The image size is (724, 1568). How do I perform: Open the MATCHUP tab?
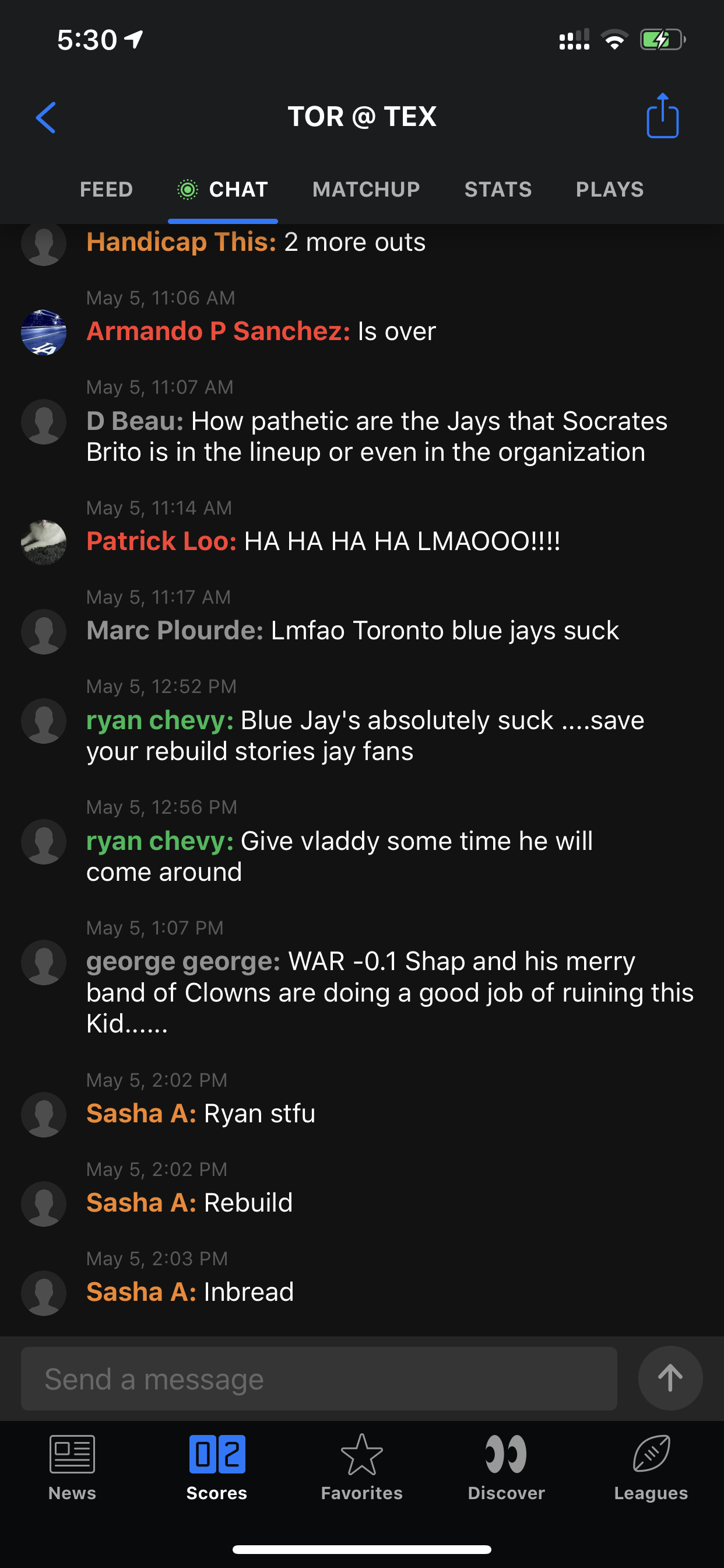click(365, 190)
